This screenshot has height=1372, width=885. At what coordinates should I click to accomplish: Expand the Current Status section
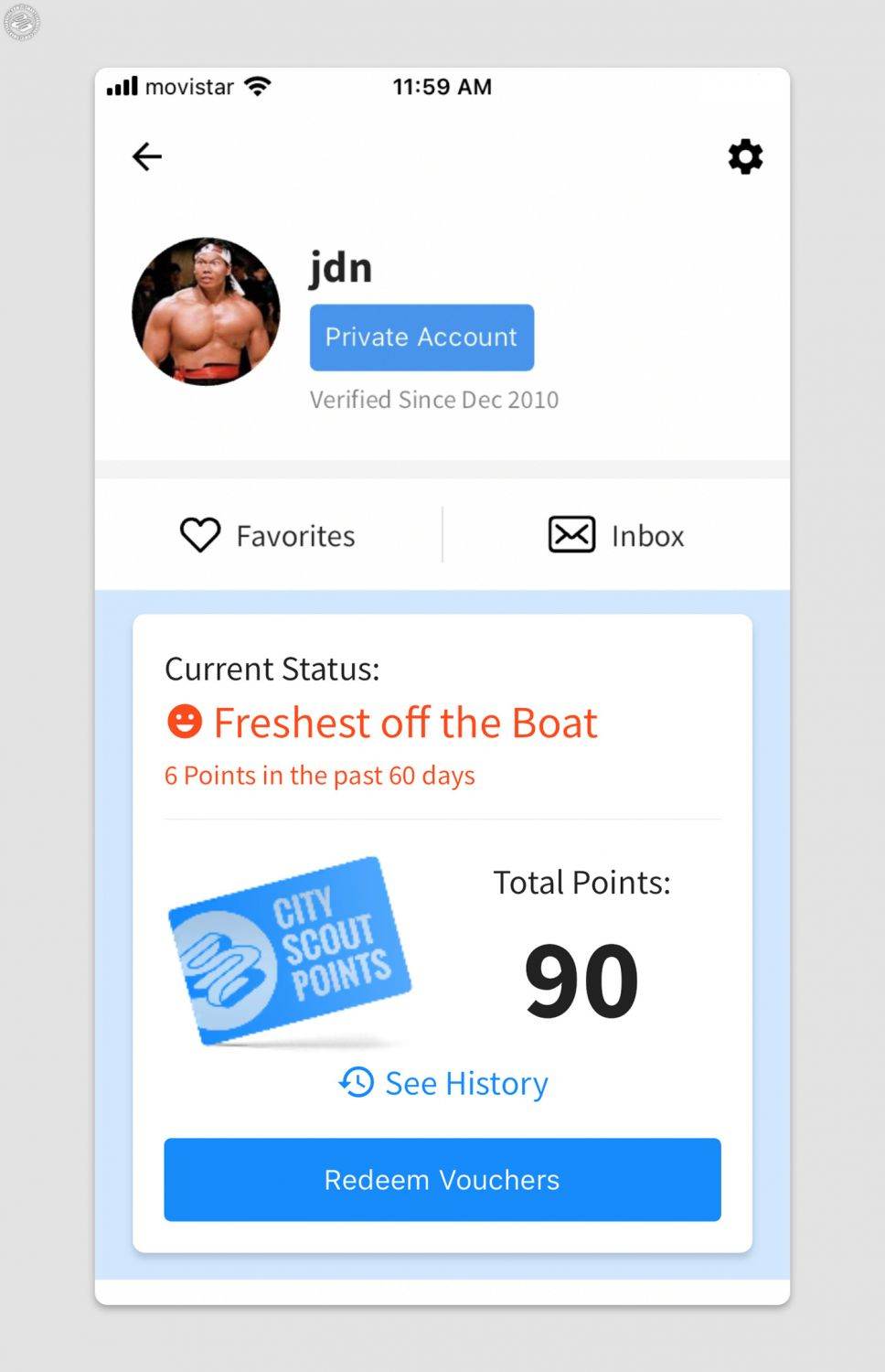click(271, 669)
